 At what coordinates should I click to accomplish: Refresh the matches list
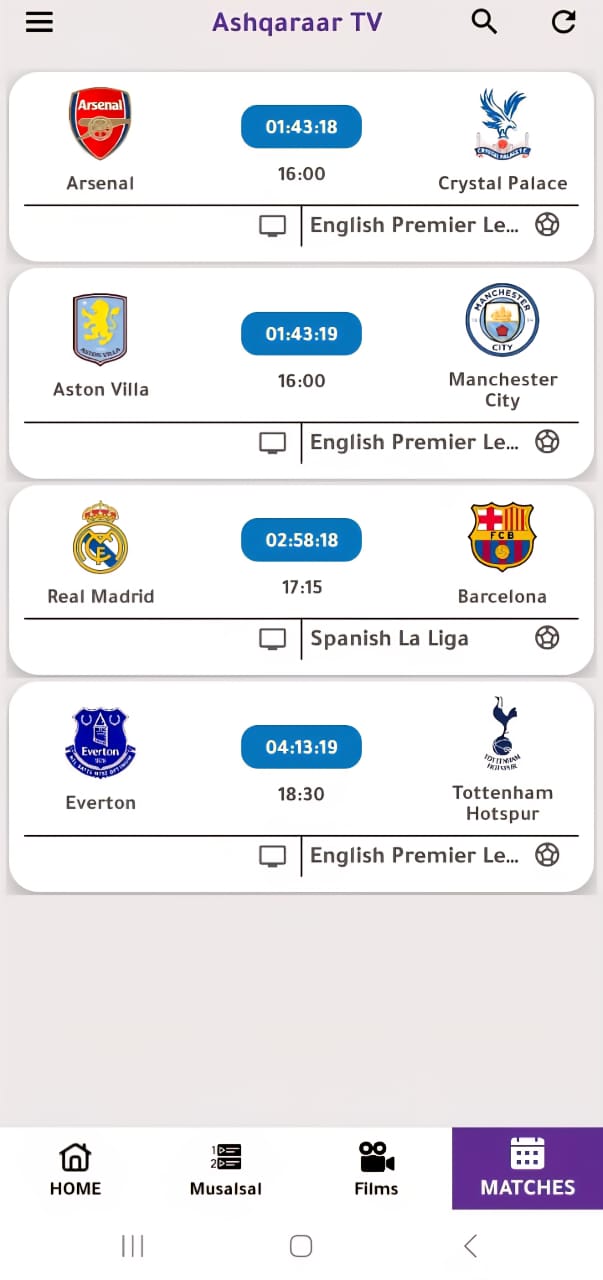pos(564,22)
